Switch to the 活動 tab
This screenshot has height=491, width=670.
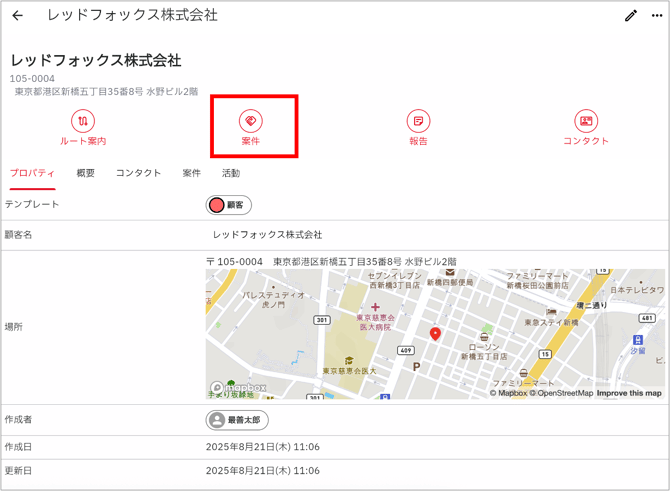(x=231, y=173)
